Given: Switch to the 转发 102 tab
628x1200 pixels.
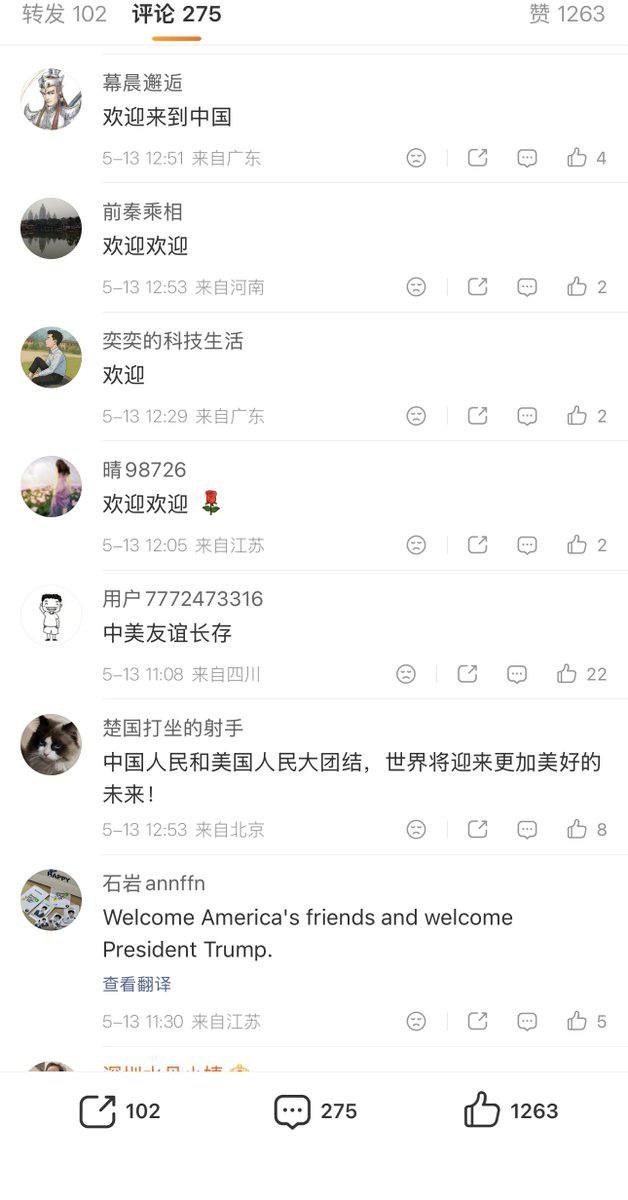Looking at the screenshot, I should click(64, 15).
